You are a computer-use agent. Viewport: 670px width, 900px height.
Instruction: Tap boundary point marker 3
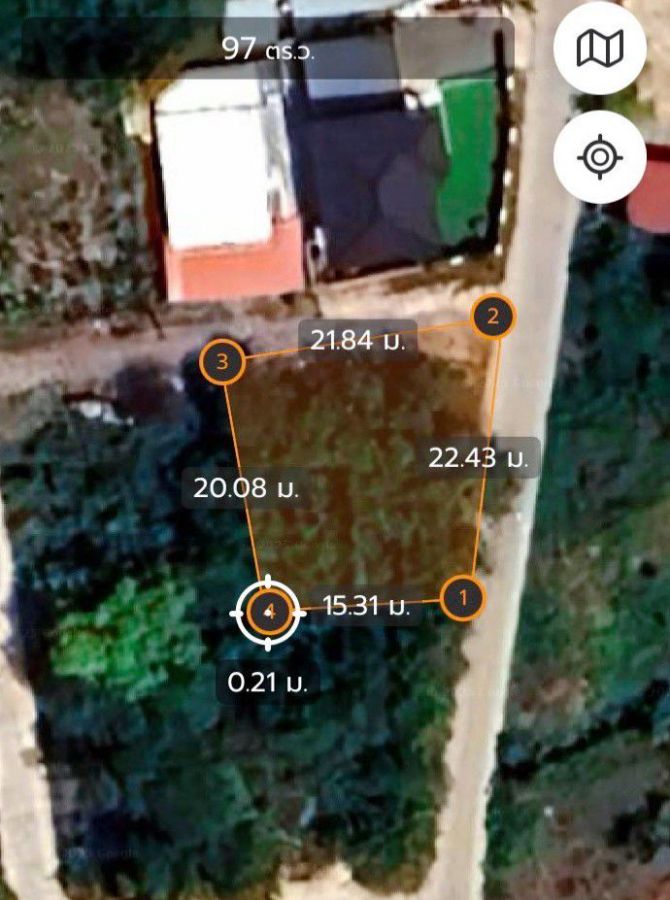point(223,362)
